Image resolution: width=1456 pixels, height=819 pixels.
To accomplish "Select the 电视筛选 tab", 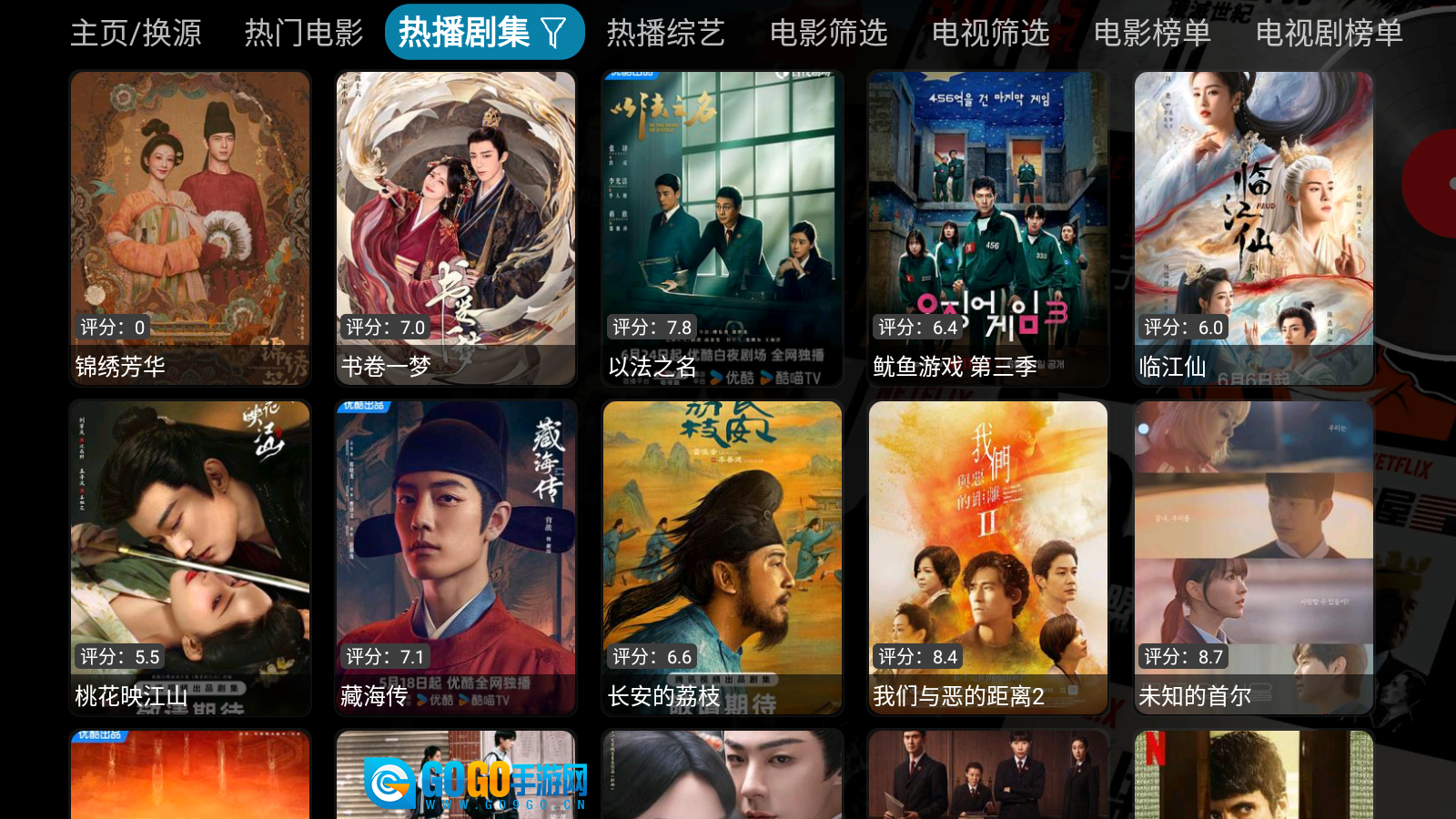I will click(x=990, y=34).
